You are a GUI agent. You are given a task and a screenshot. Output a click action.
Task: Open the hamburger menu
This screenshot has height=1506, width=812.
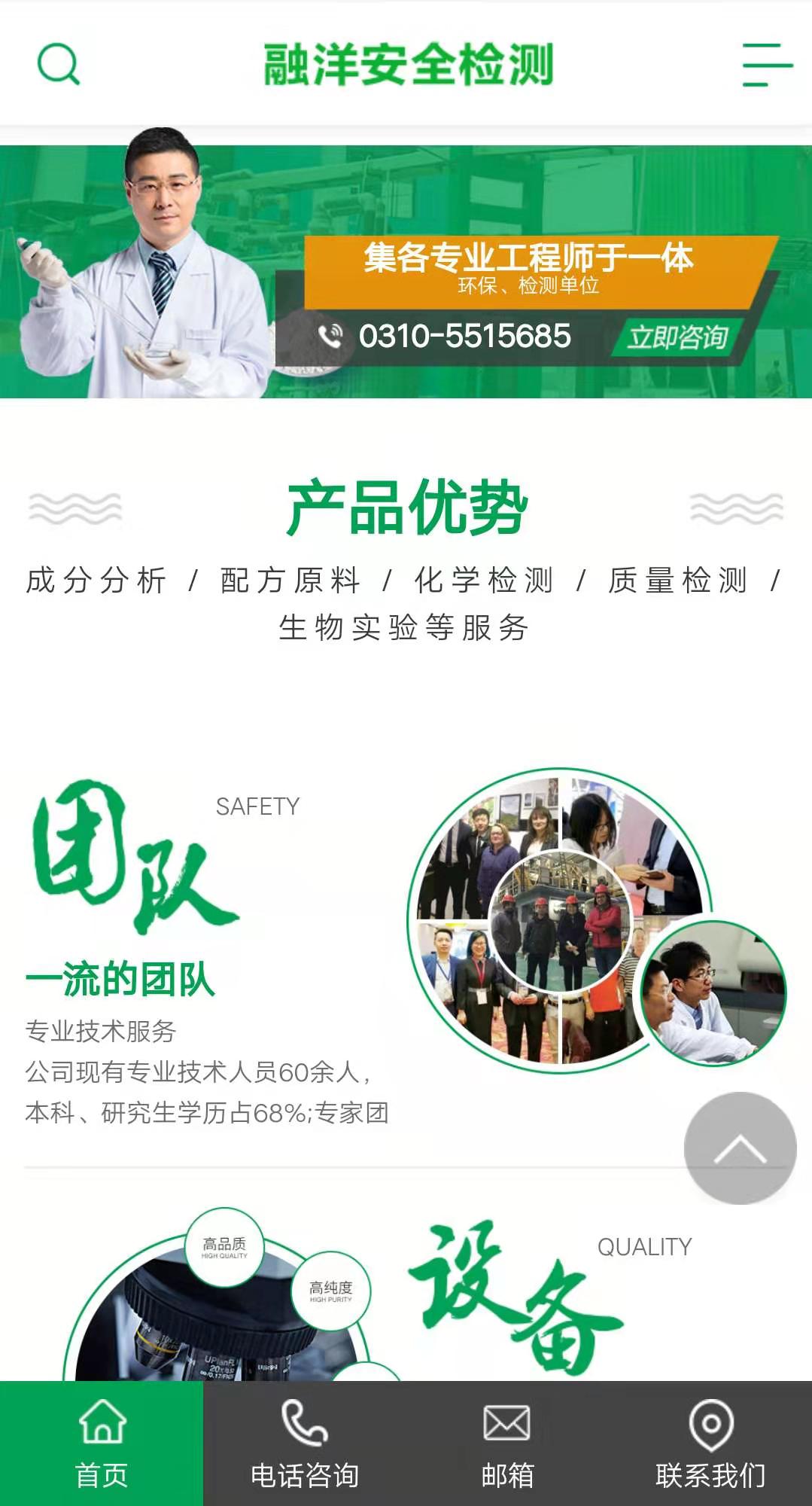tap(767, 65)
